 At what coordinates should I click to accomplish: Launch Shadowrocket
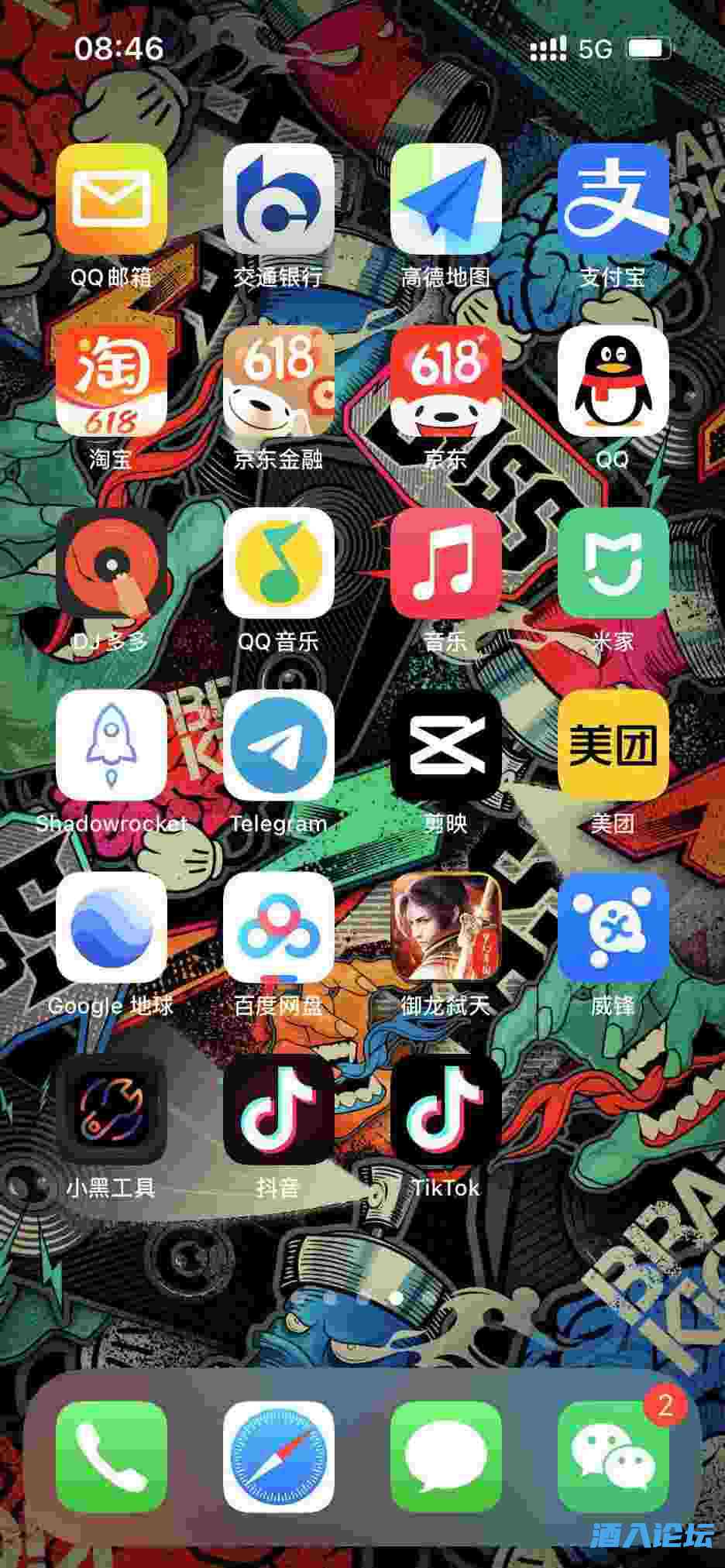click(x=111, y=745)
